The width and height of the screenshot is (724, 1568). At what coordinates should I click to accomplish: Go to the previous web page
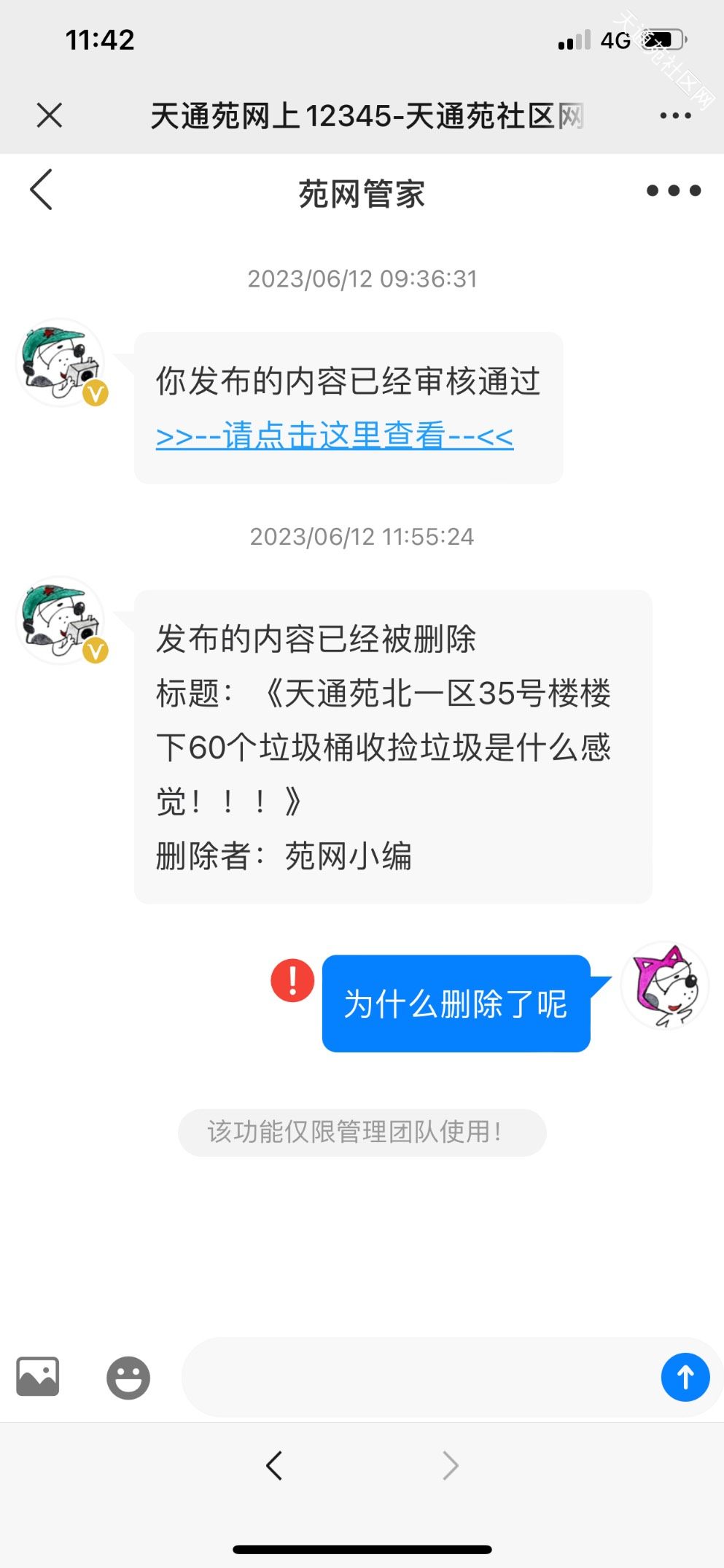tap(274, 1464)
